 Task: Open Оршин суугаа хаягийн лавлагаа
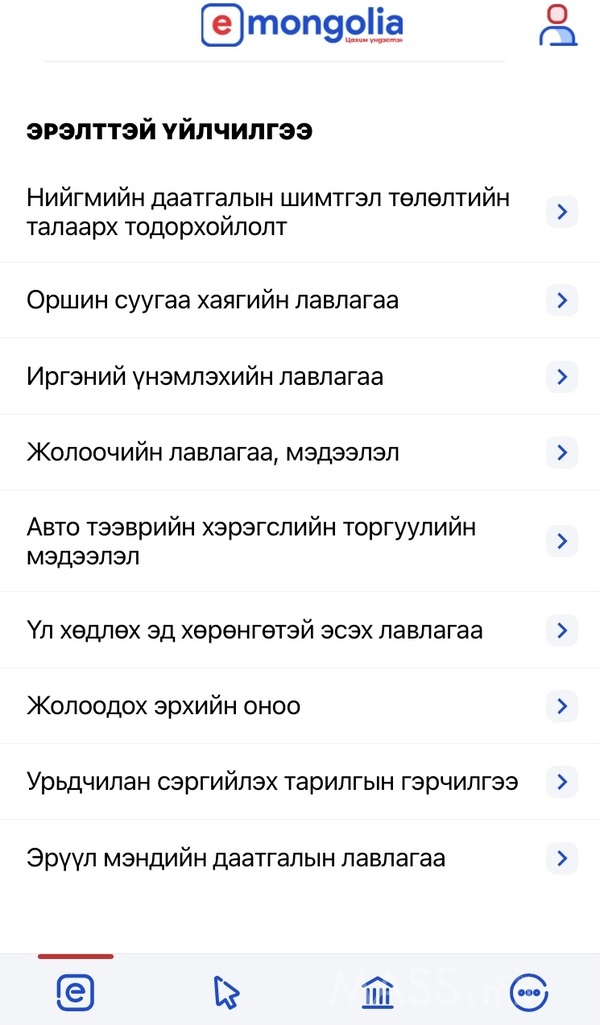point(300,300)
